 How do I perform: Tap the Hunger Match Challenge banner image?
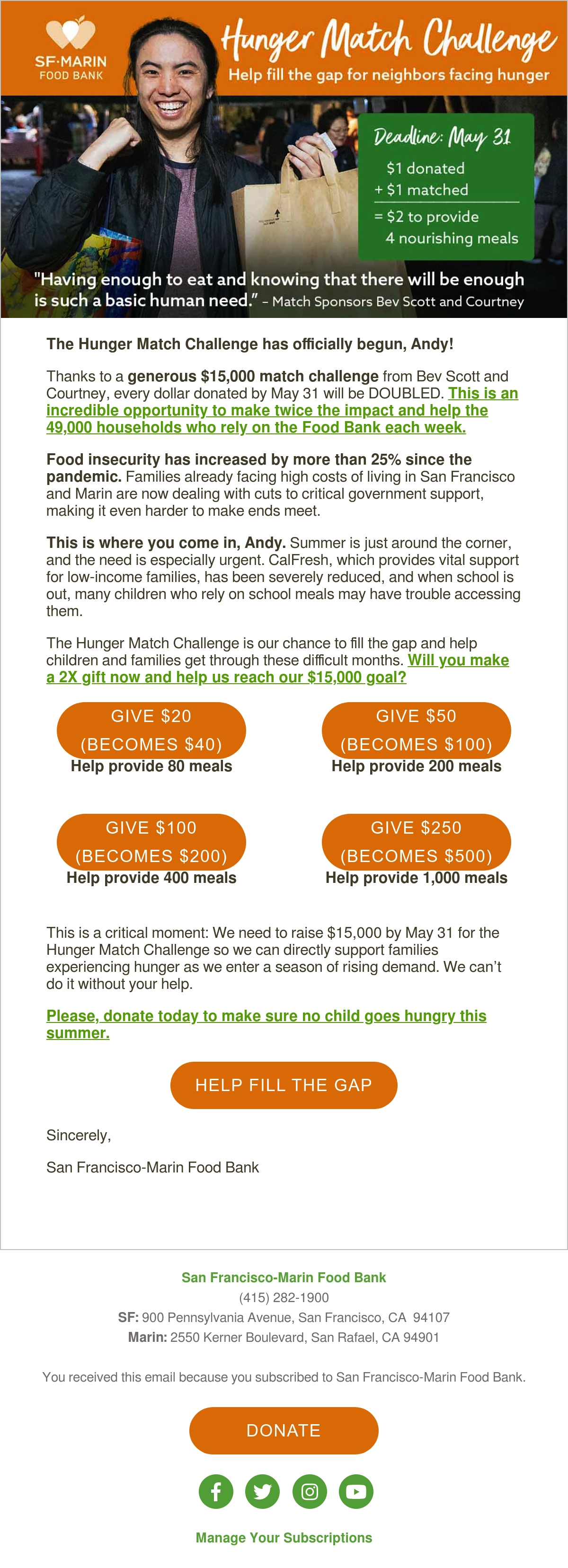284,159
